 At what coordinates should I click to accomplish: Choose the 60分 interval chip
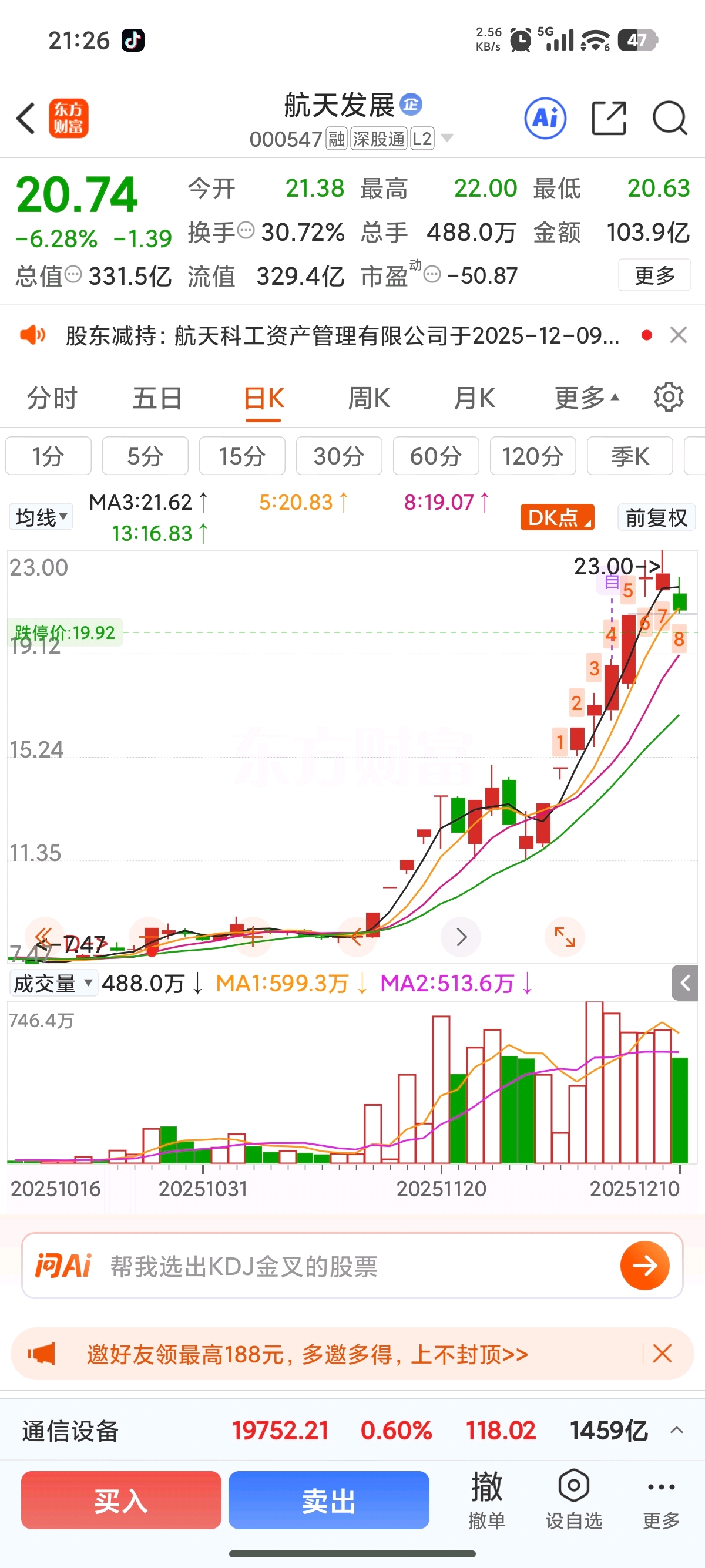pyautogui.click(x=435, y=456)
